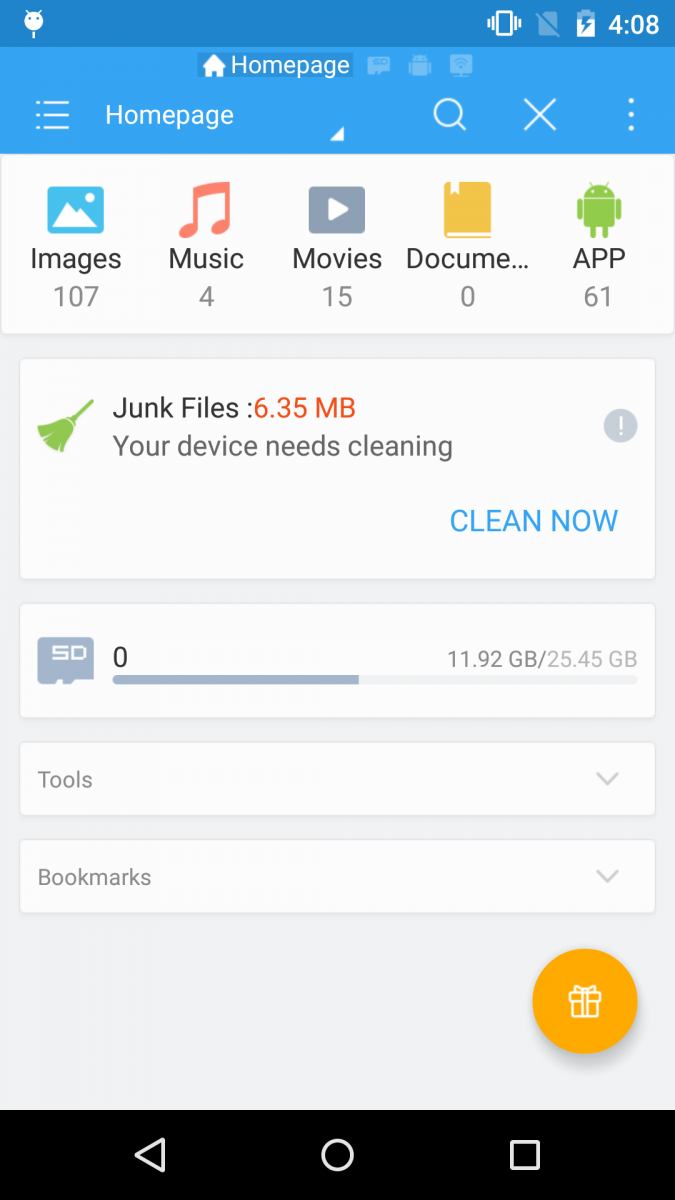Expand the Bookmarks section
Image resolution: width=675 pixels, height=1200 pixels.
tap(337, 877)
